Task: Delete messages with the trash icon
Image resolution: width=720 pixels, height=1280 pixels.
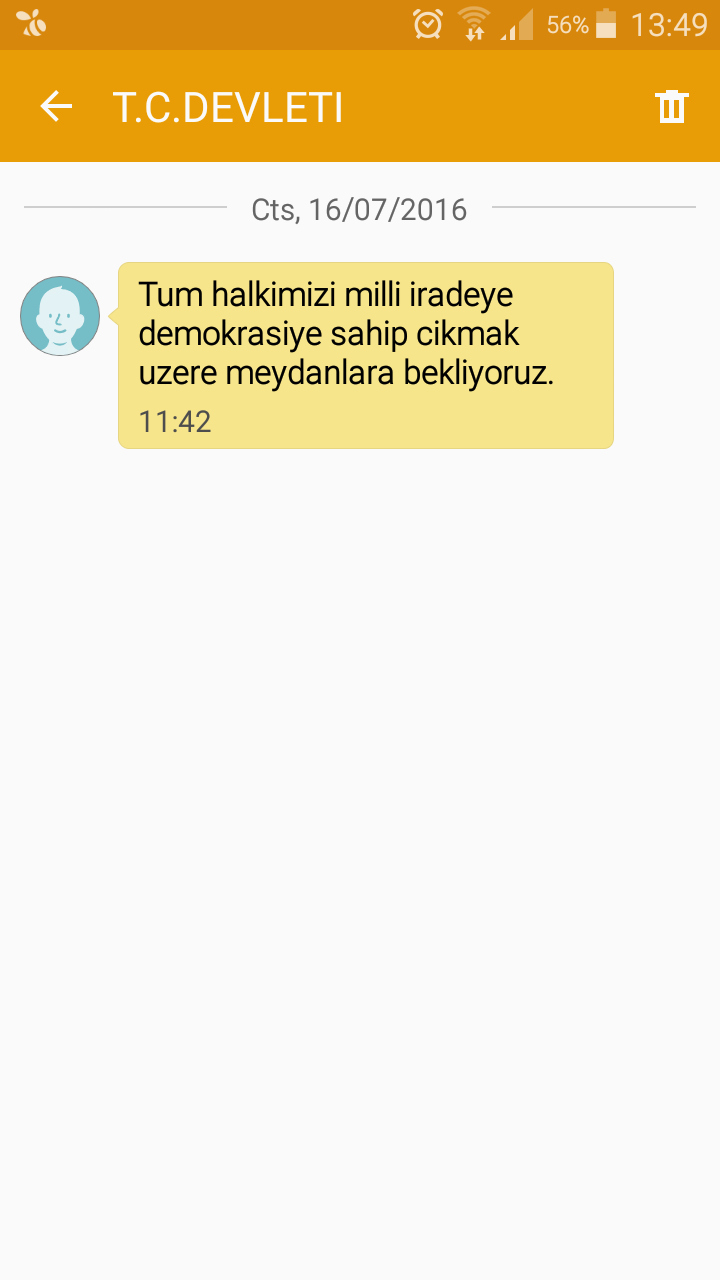Action: [672, 106]
